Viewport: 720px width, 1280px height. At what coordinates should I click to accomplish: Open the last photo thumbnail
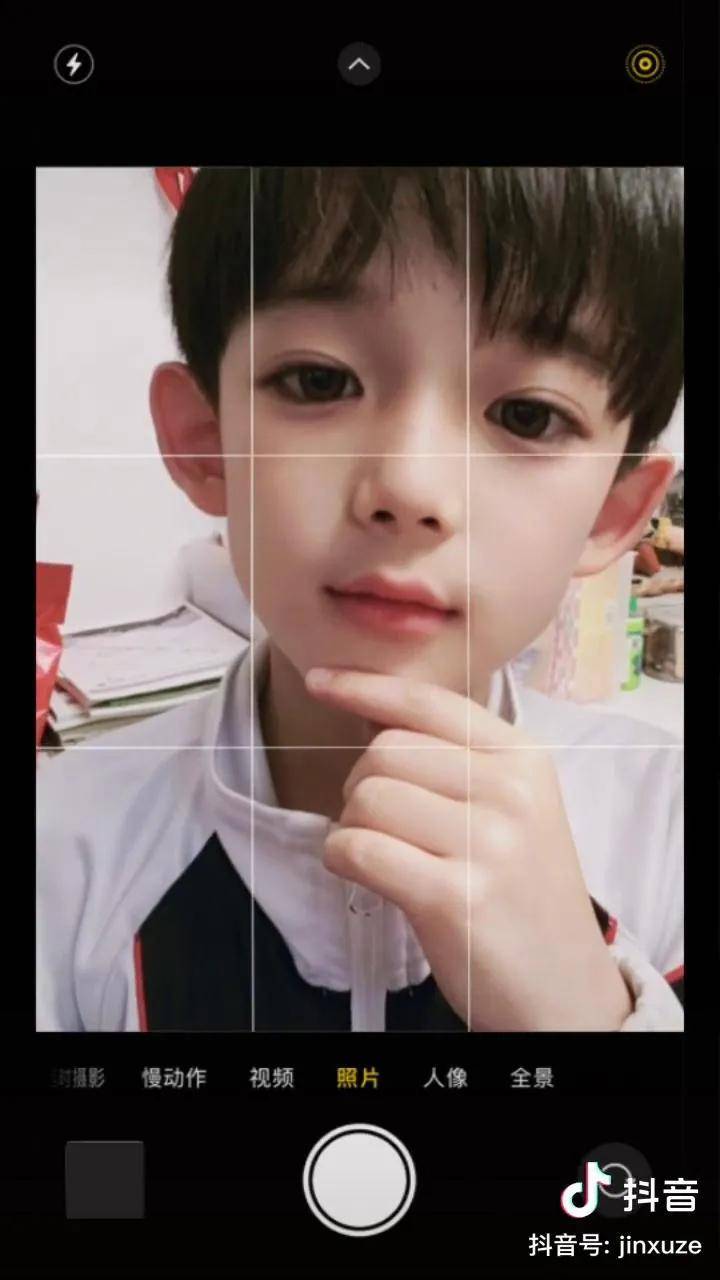point(105,1180)
